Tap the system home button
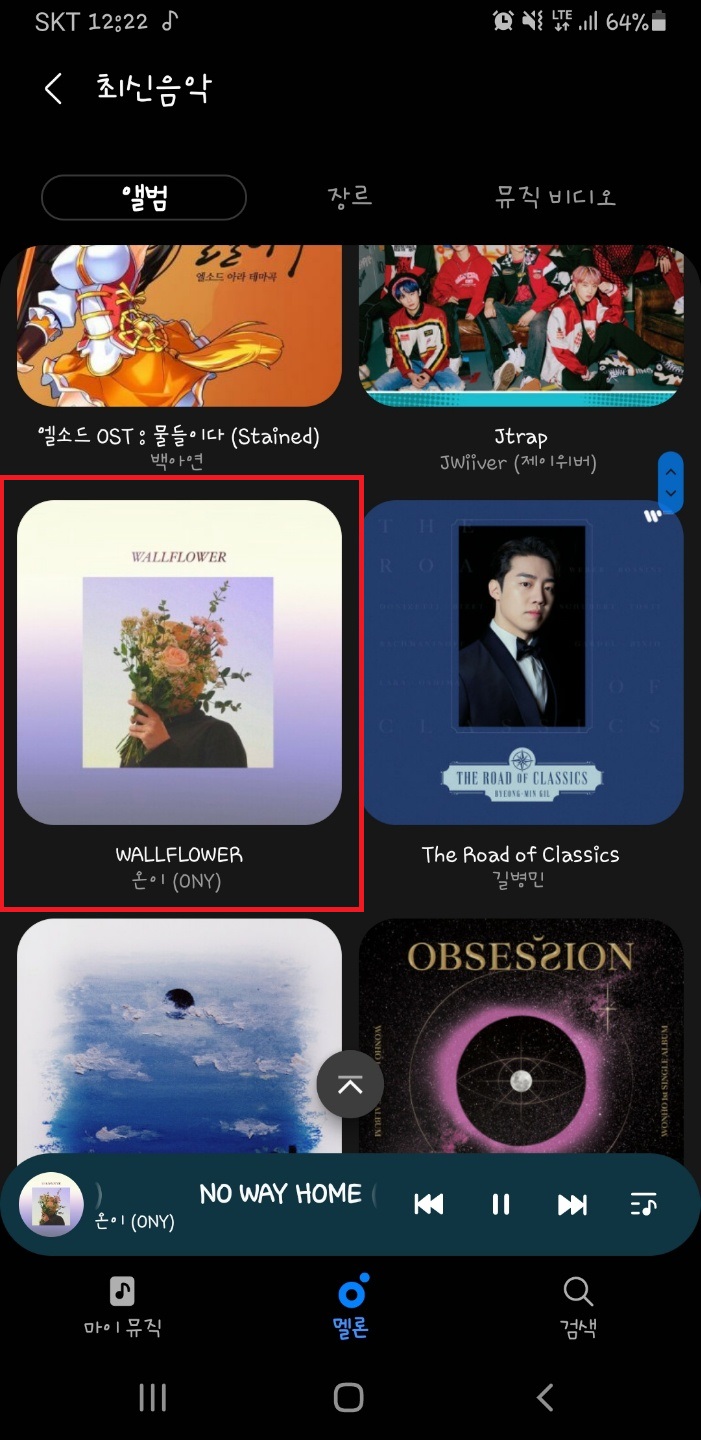This screenshot has height=1440, width=701. click(348, 1397)
